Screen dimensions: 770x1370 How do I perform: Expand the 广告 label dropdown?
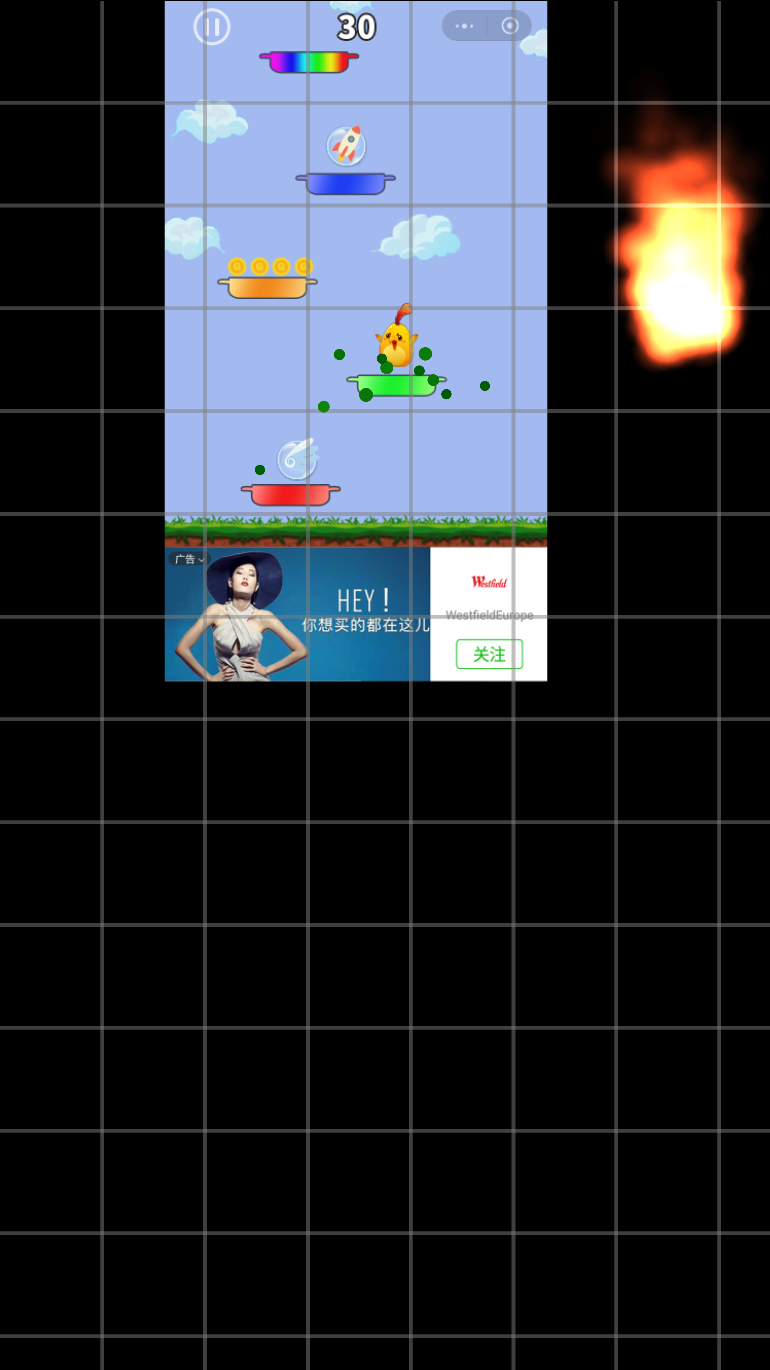pos(189,559)
